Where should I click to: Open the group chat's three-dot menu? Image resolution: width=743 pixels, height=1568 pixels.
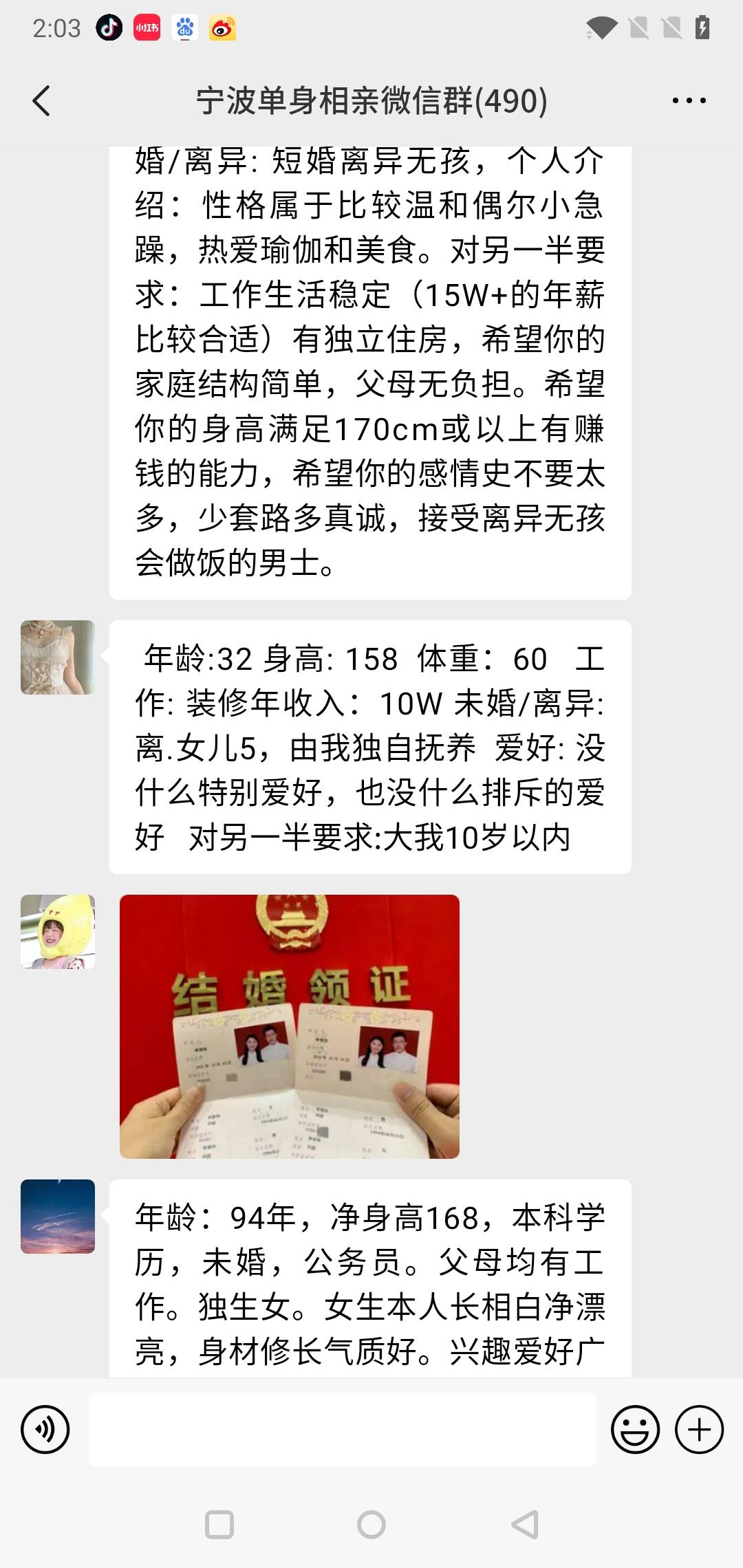689,101
